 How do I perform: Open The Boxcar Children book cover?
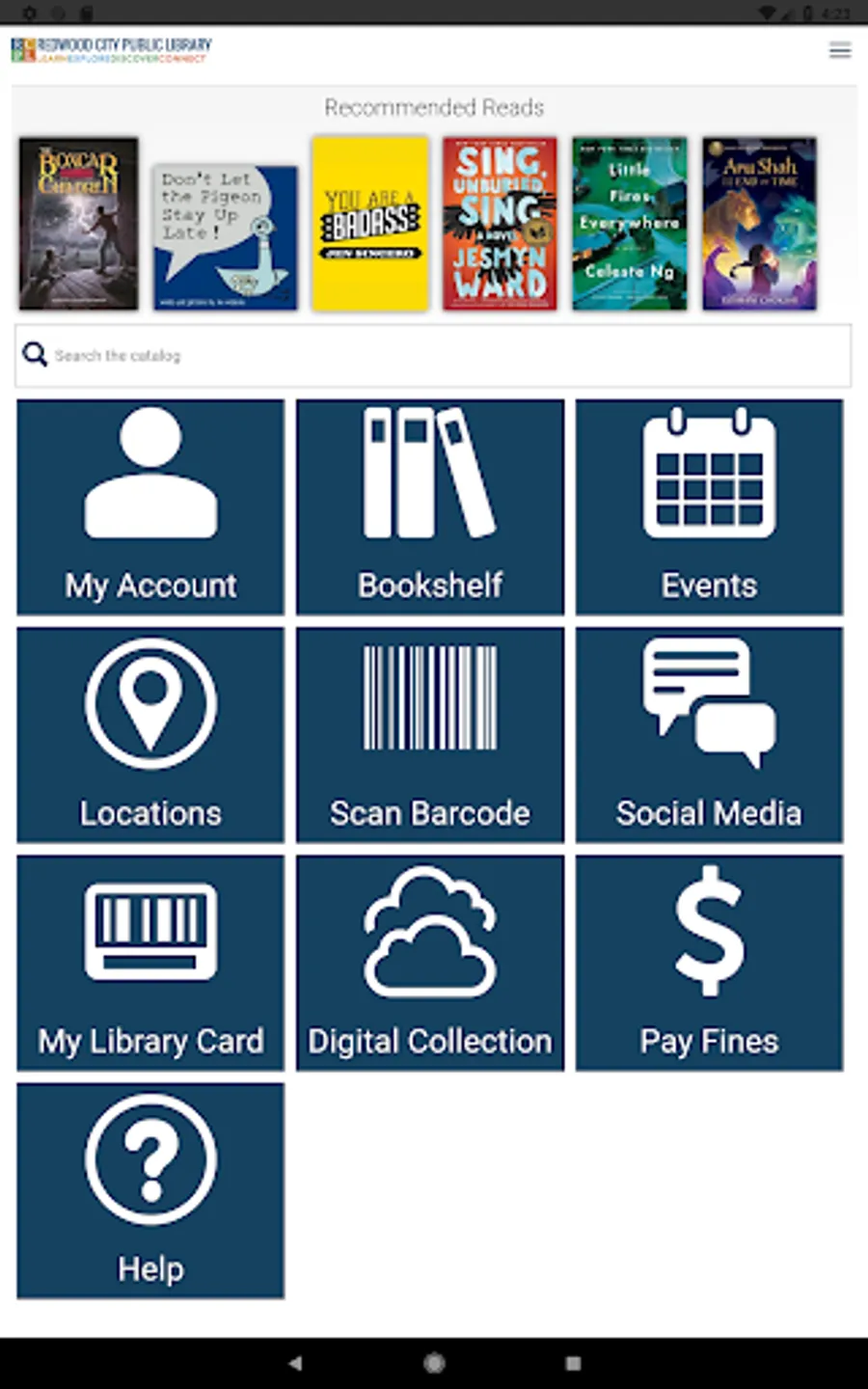[x=78, y=224]
